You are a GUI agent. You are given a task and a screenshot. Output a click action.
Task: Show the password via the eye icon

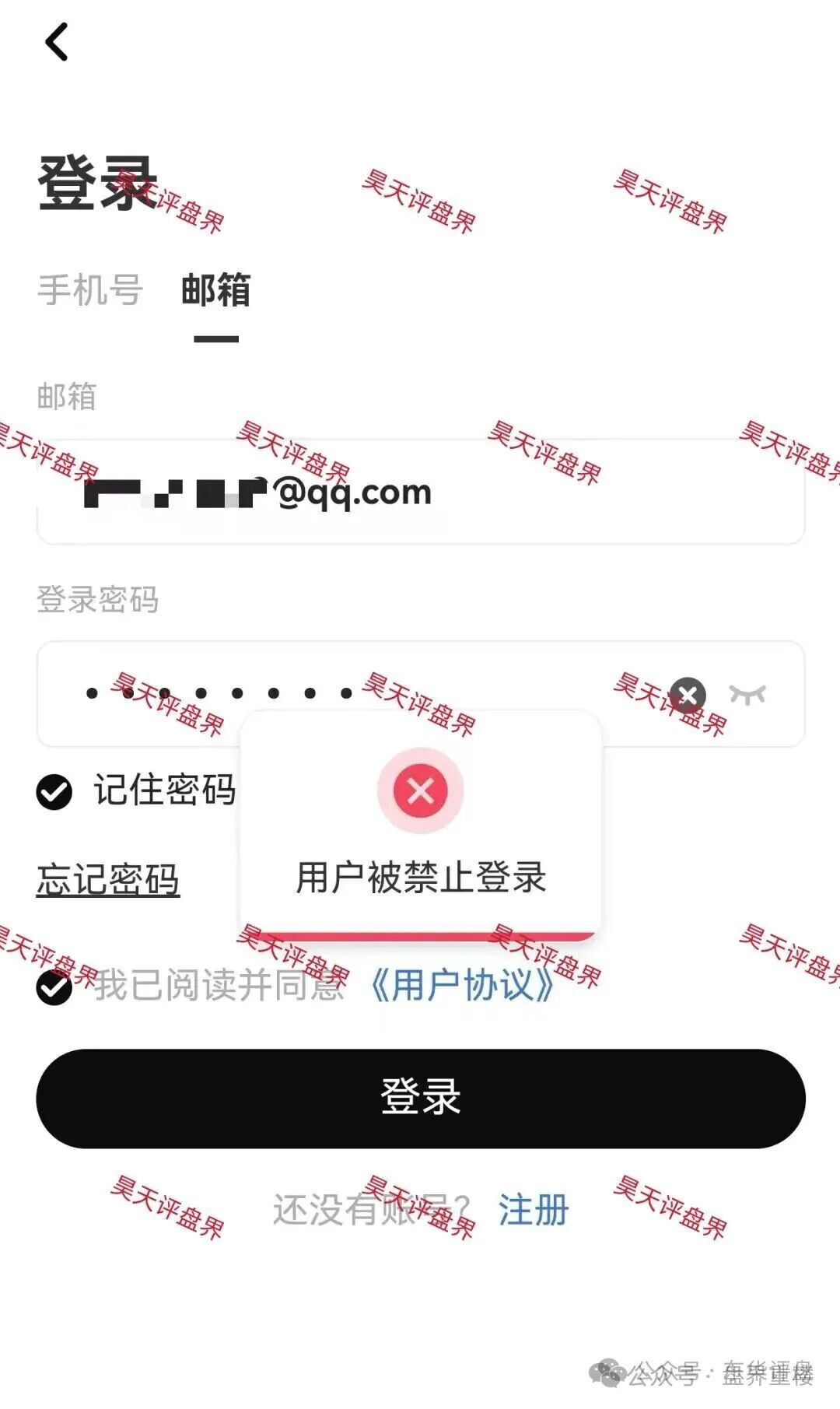(747, 695)
